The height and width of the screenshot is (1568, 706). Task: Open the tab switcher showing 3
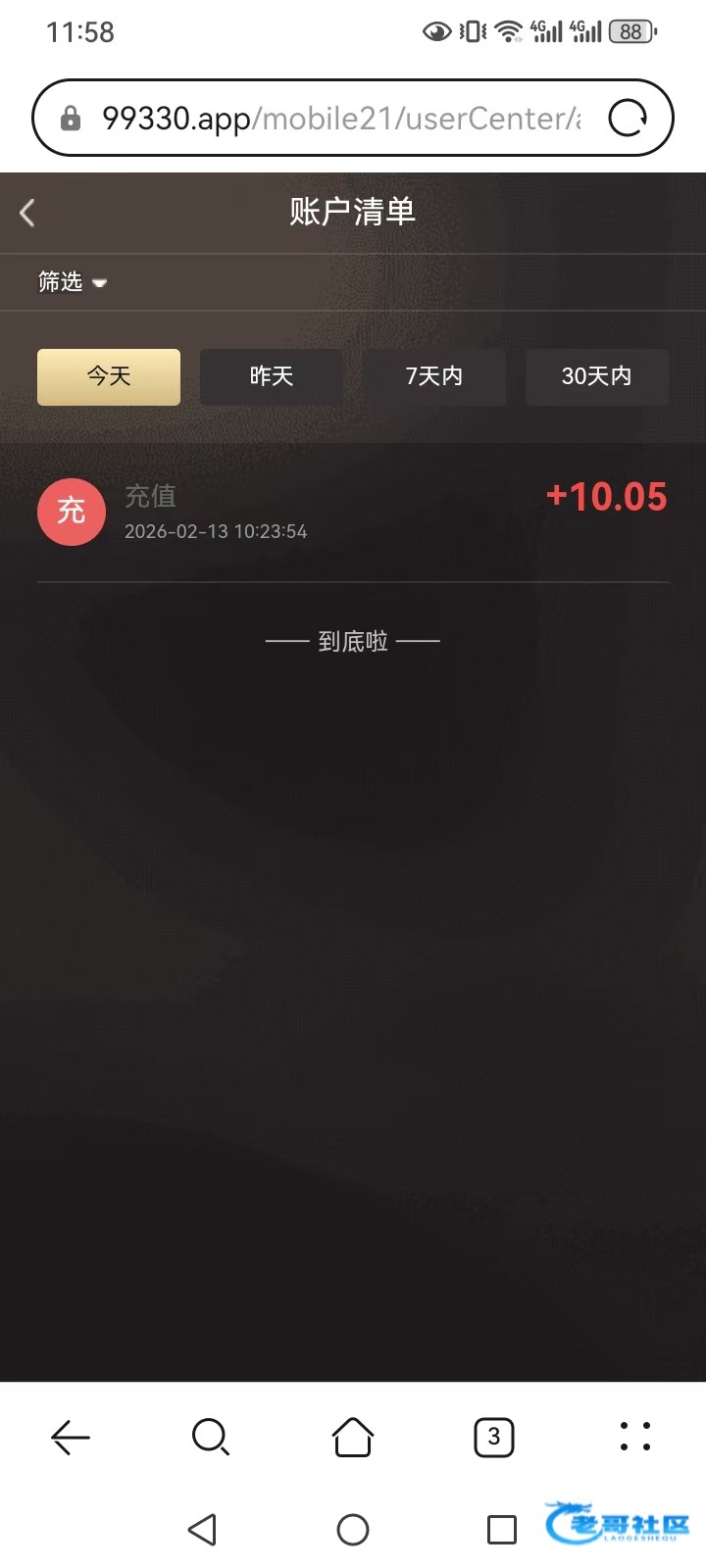coord(493,1438)
